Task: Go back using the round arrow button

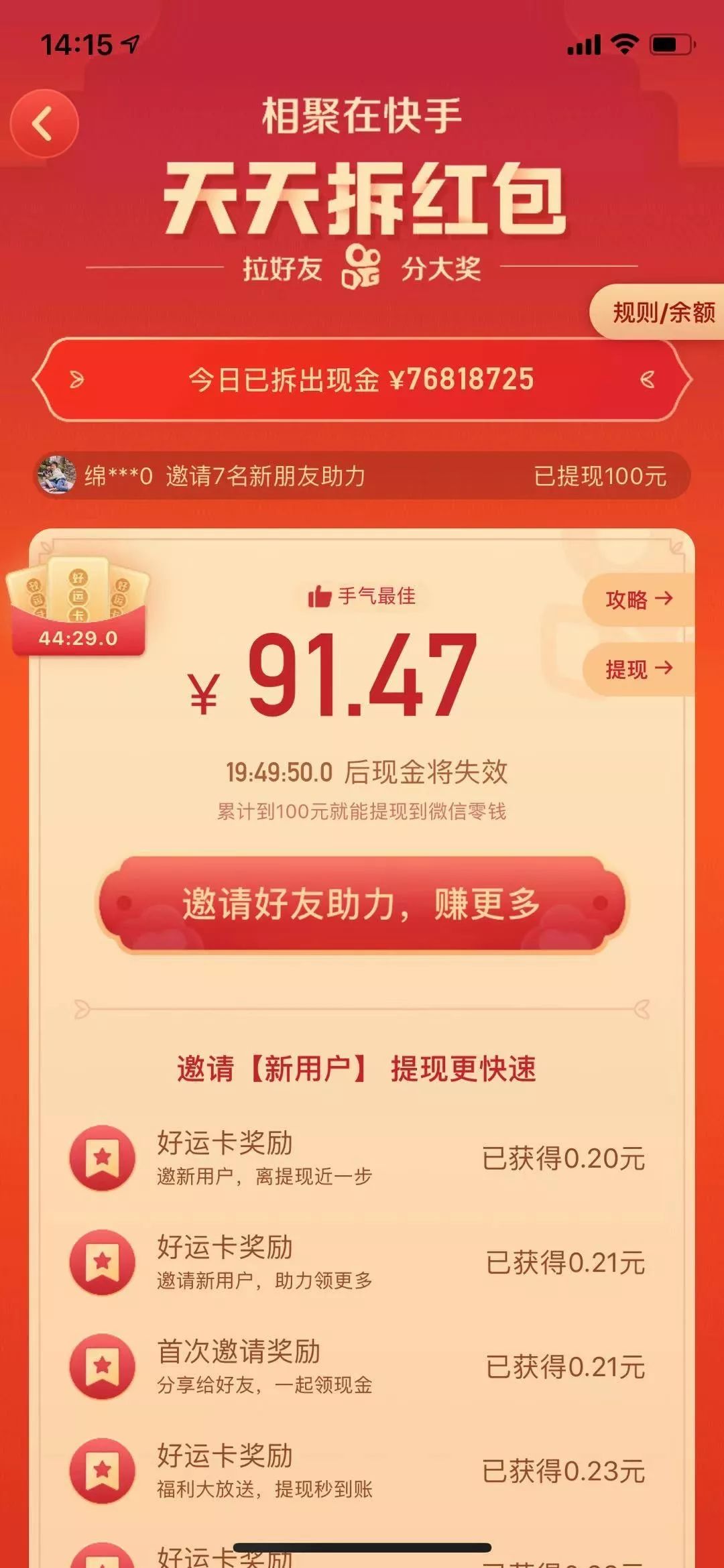Action: coord(44,124)
